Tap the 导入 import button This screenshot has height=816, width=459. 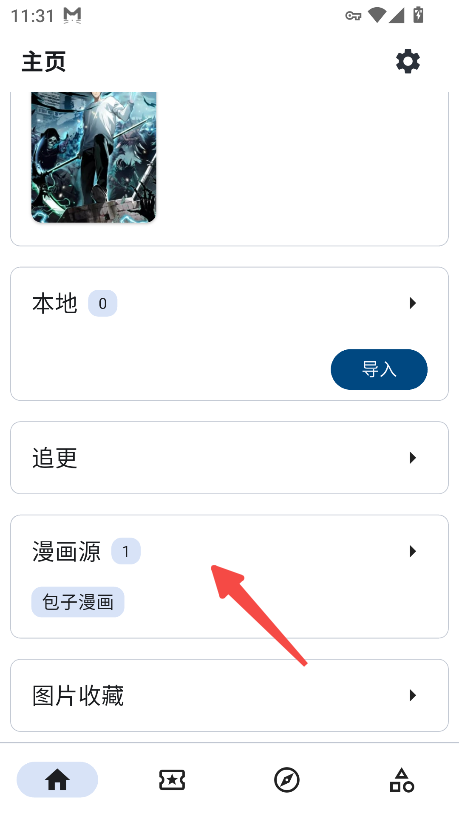(x=379, y=369)
